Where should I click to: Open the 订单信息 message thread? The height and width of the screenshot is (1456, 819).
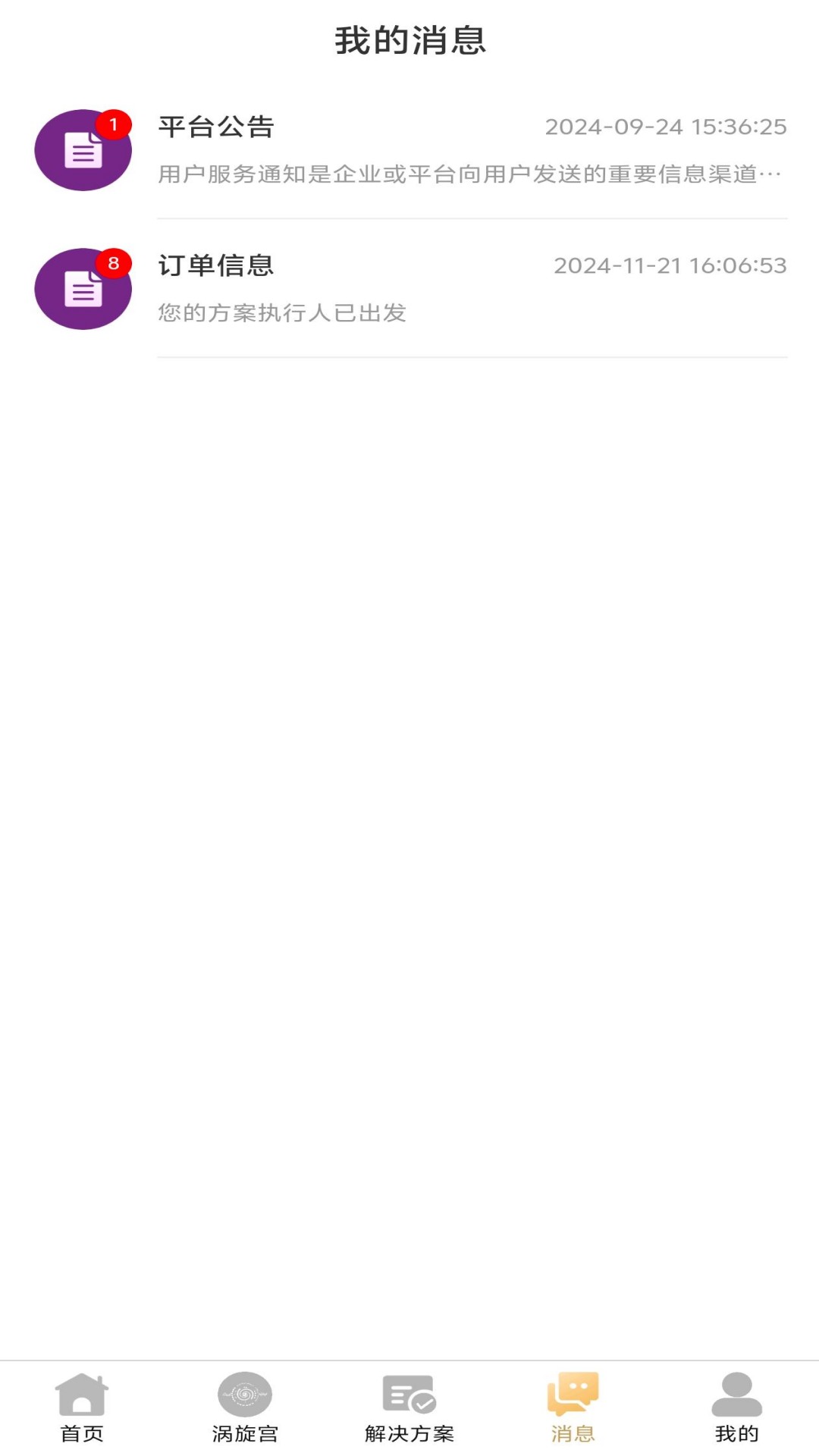click(x=409, y=289)
